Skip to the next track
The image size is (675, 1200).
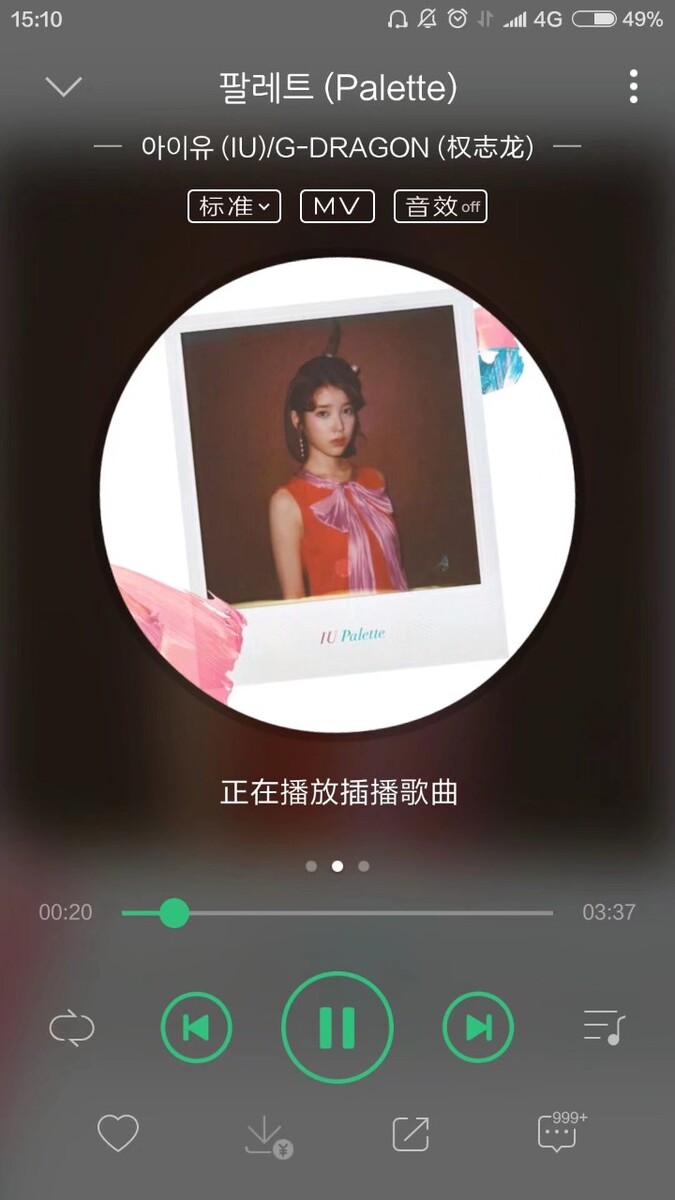478,1027
